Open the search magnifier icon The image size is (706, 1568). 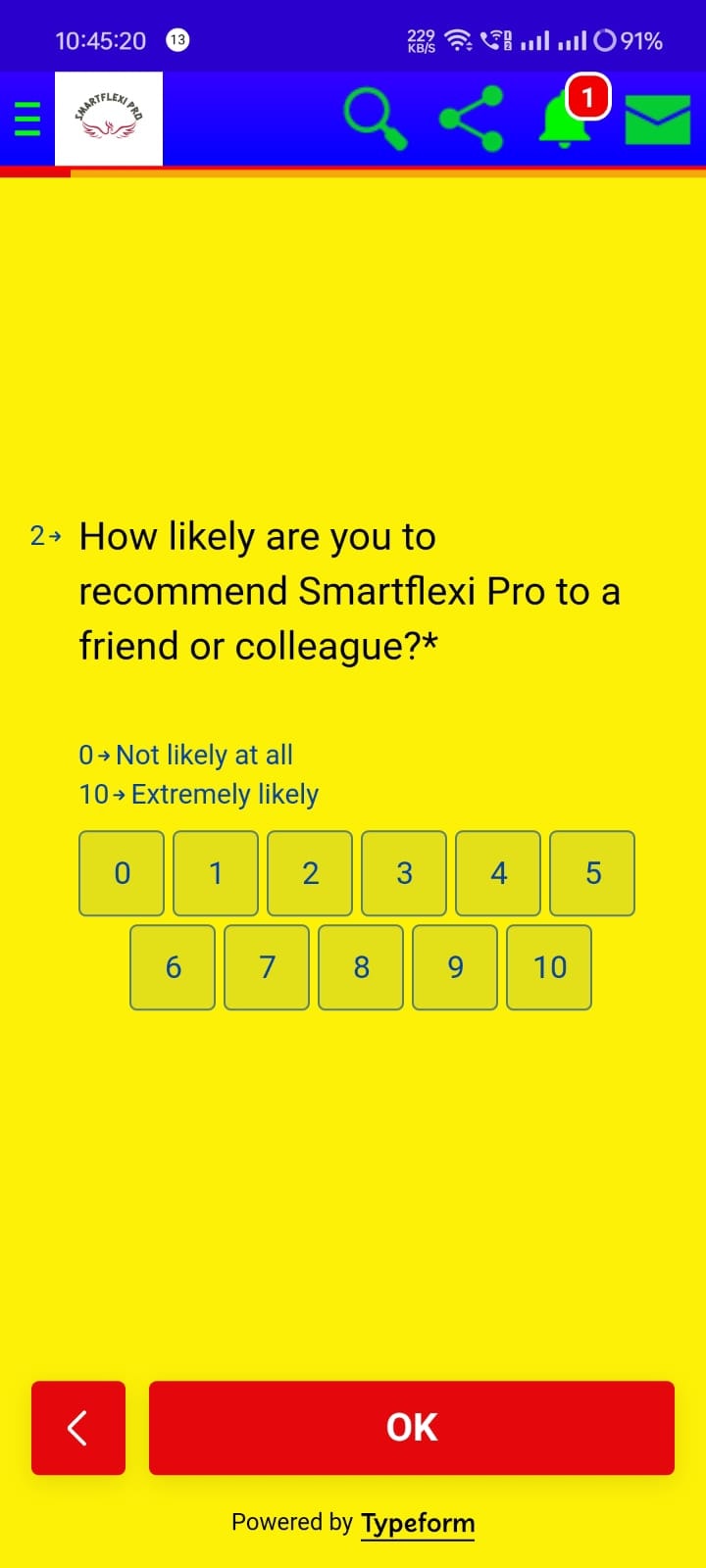[376, 119]
